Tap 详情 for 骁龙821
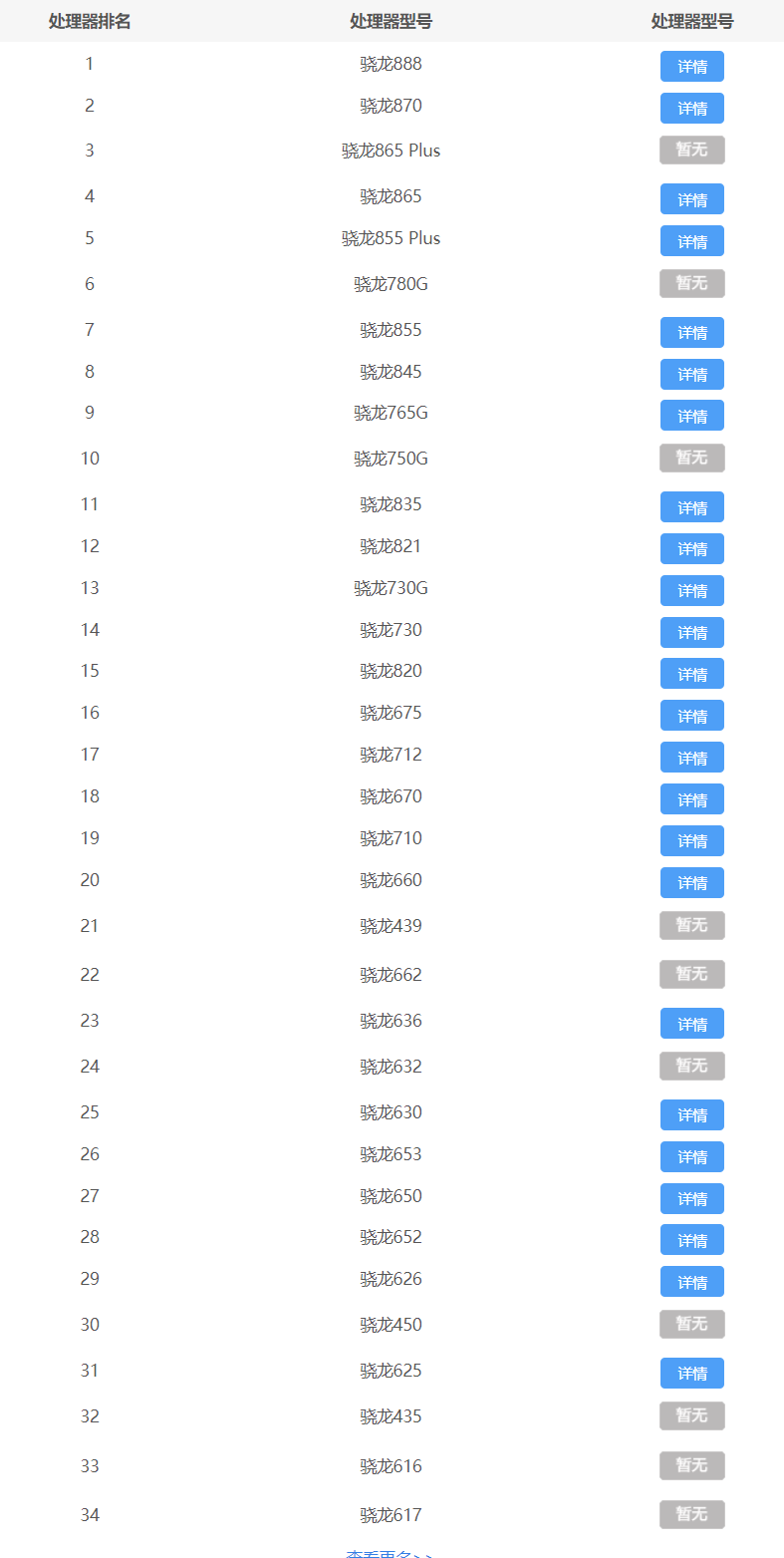The image size is (784, 1558). tap(691, 549)
